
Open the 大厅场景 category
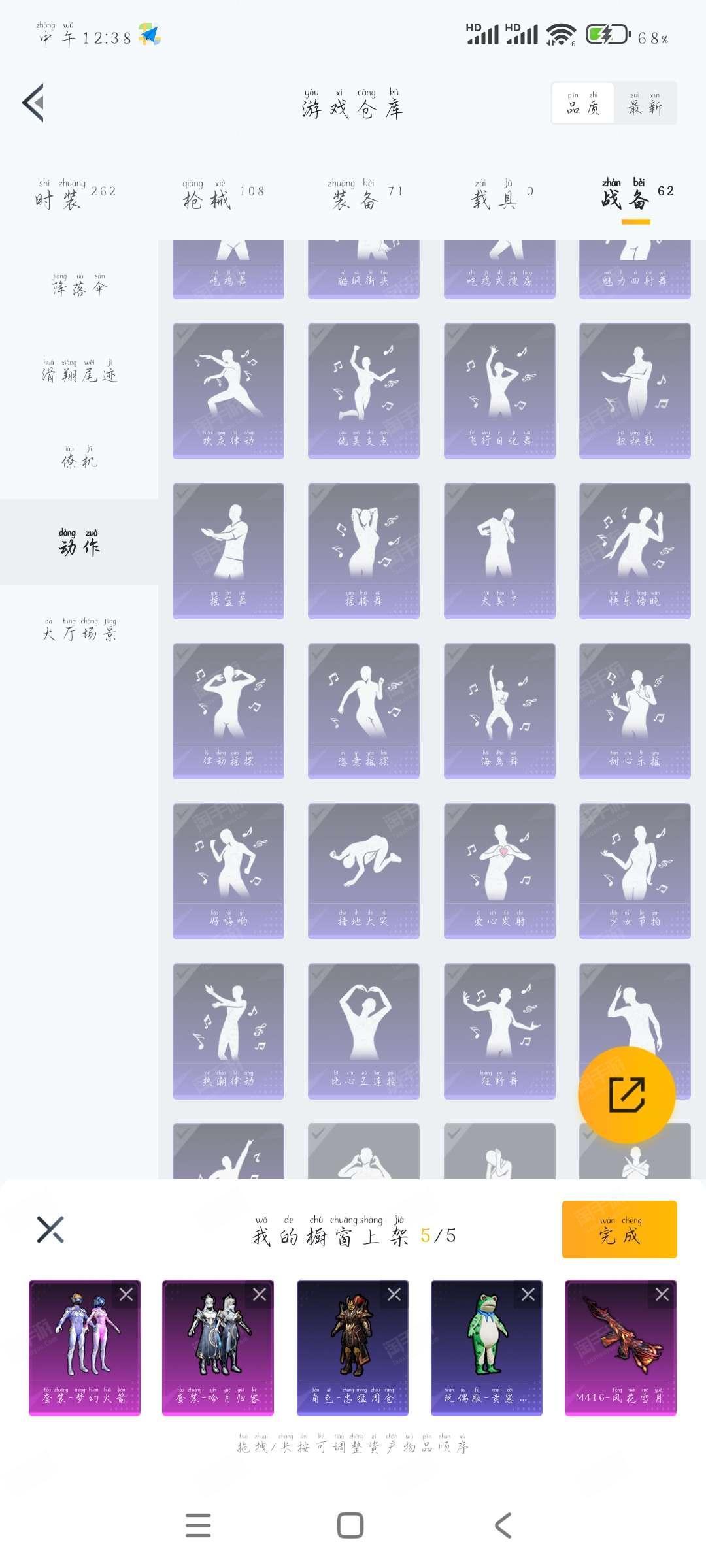(x=79, y=629)
